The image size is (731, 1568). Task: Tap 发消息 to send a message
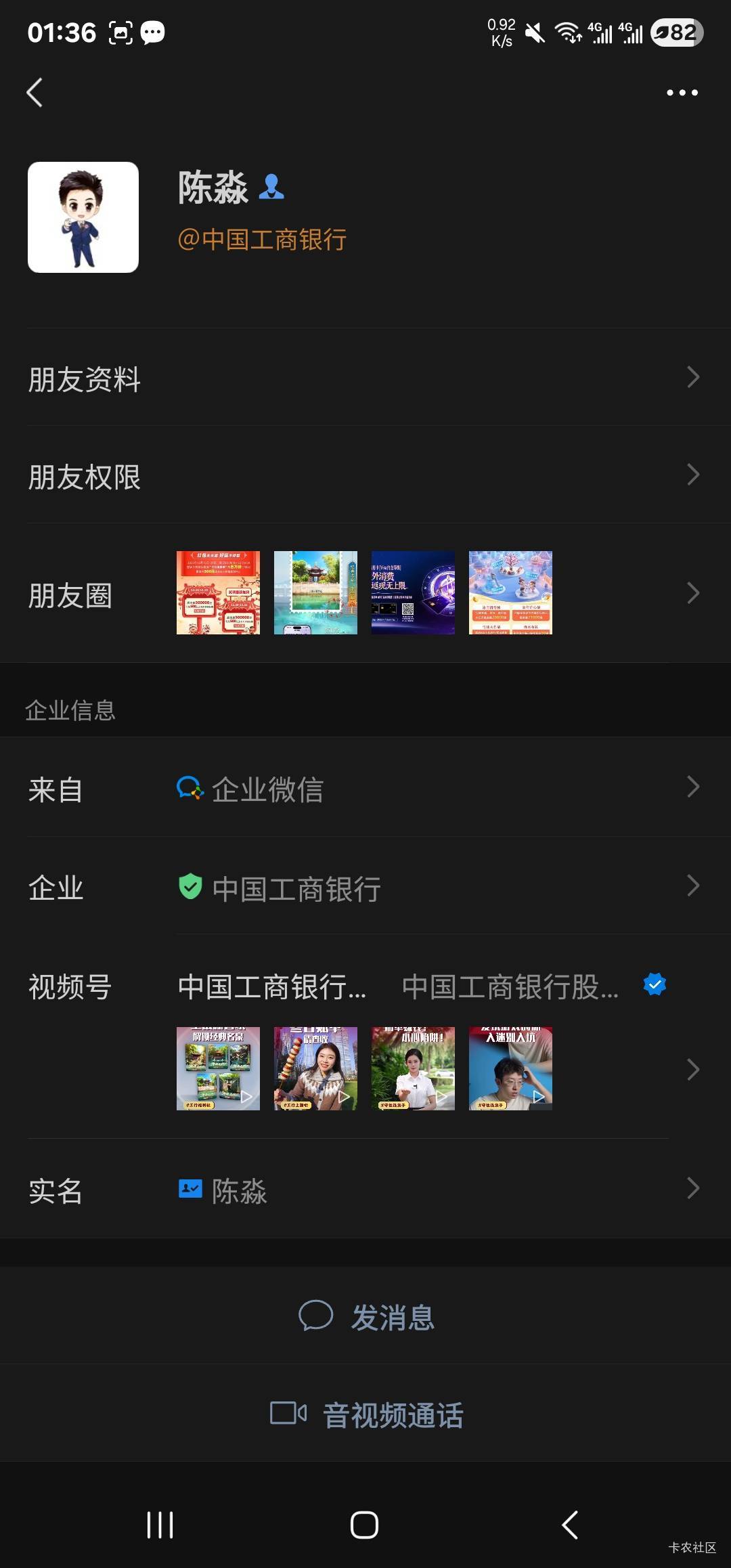(367, 1317)
